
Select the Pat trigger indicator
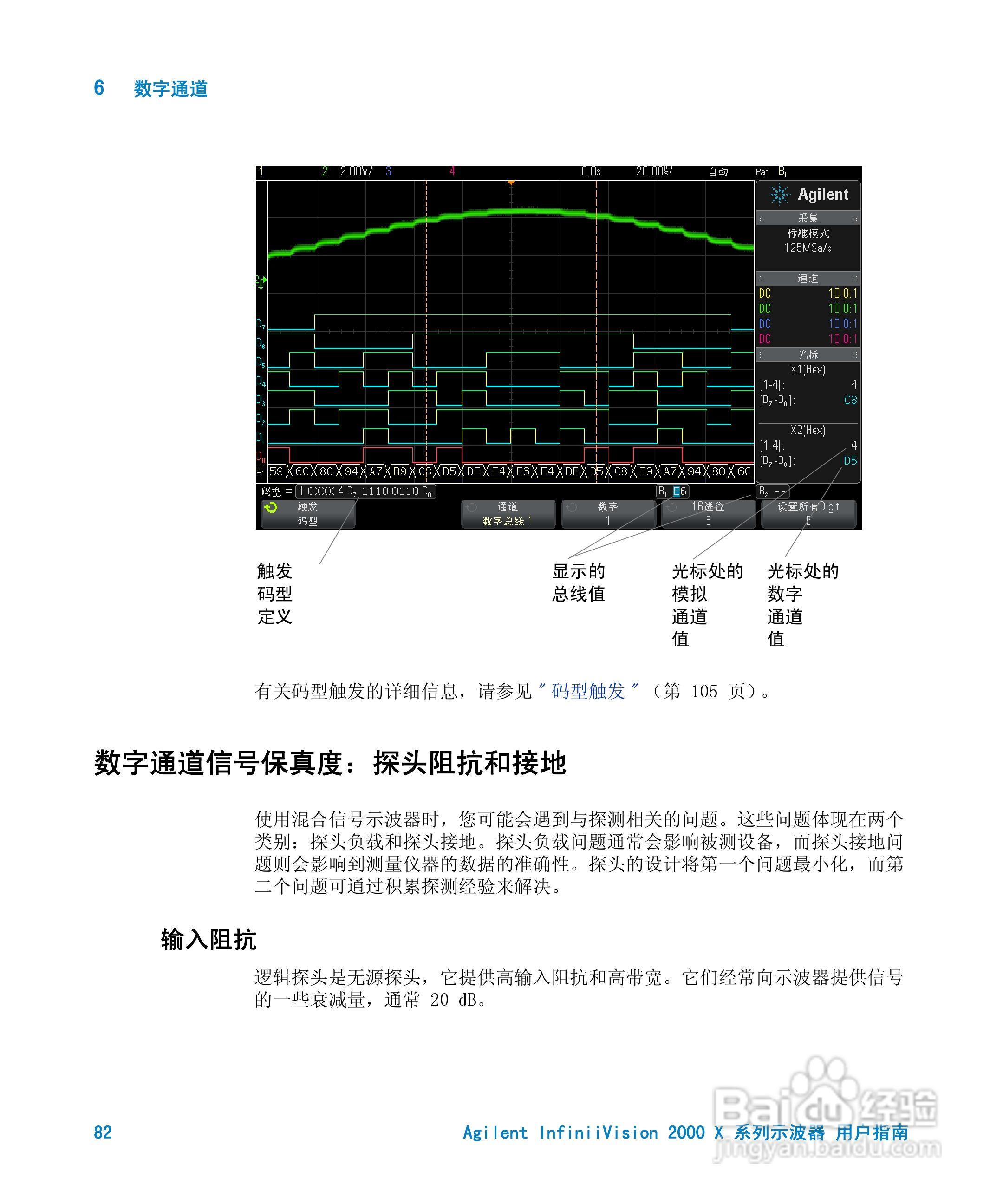762,172
